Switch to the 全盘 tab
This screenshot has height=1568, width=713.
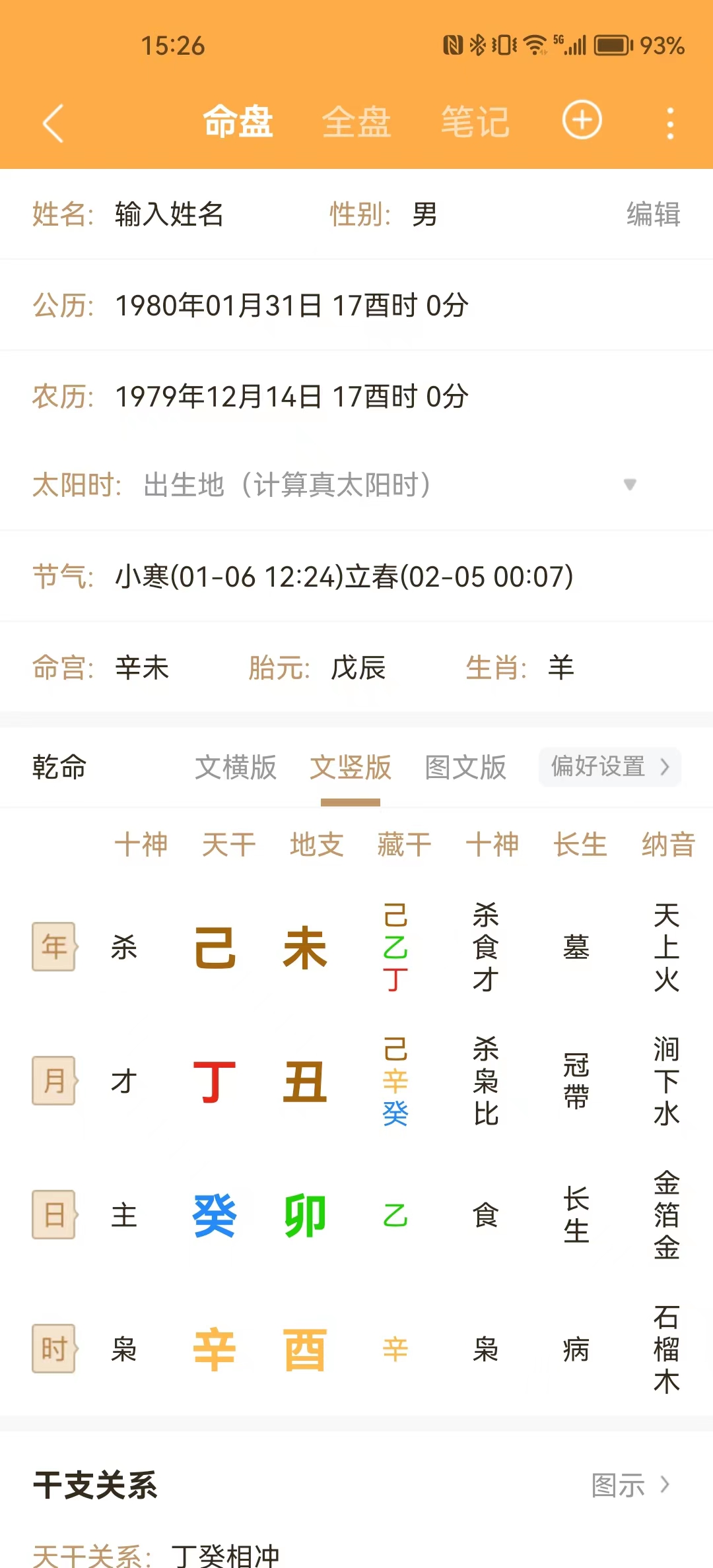pyautogui.click(x=356, y=123)
